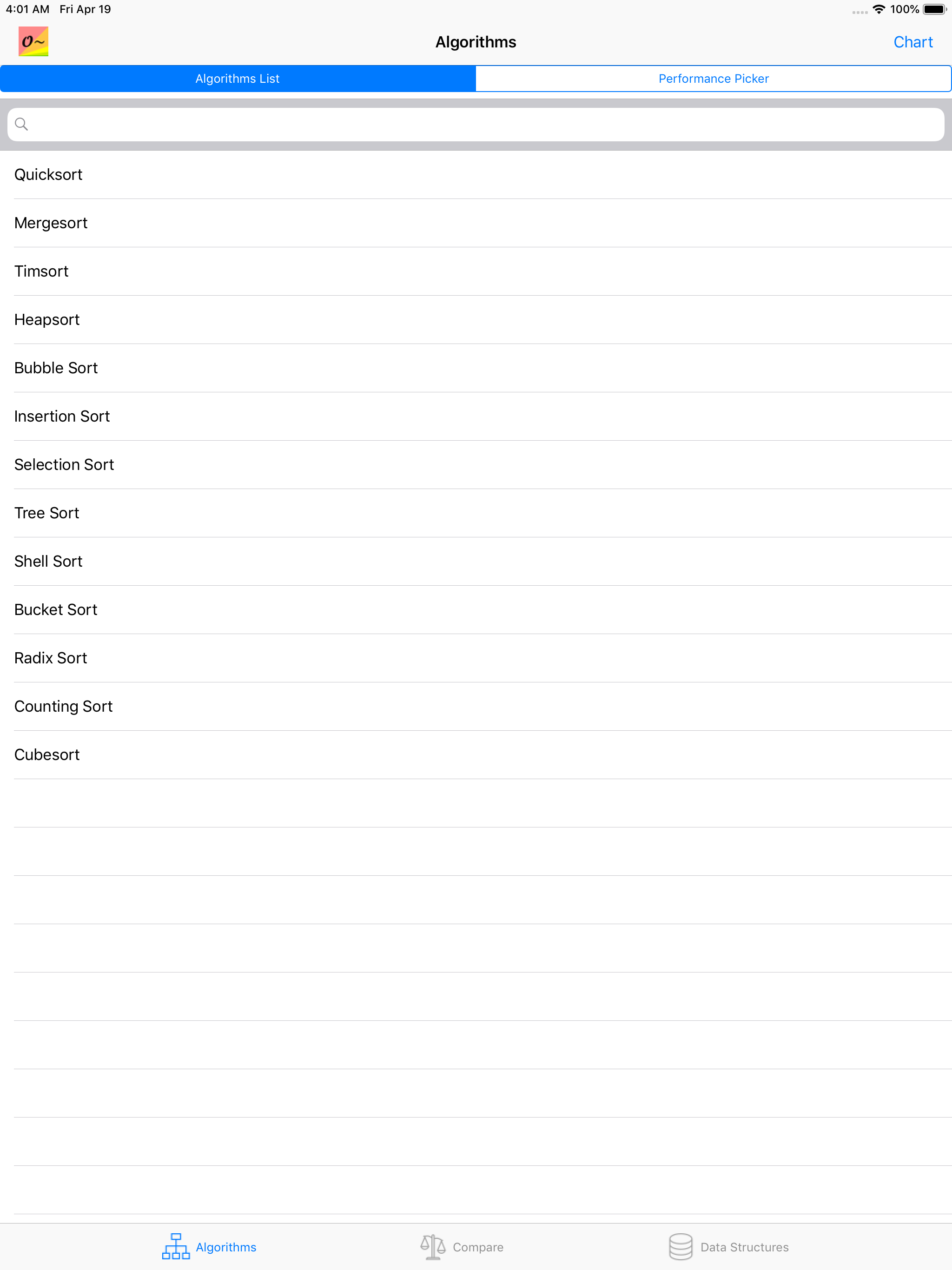Tap the battery indicator in the status bar
952x1270 pixels.
click(x=936, y=9)
